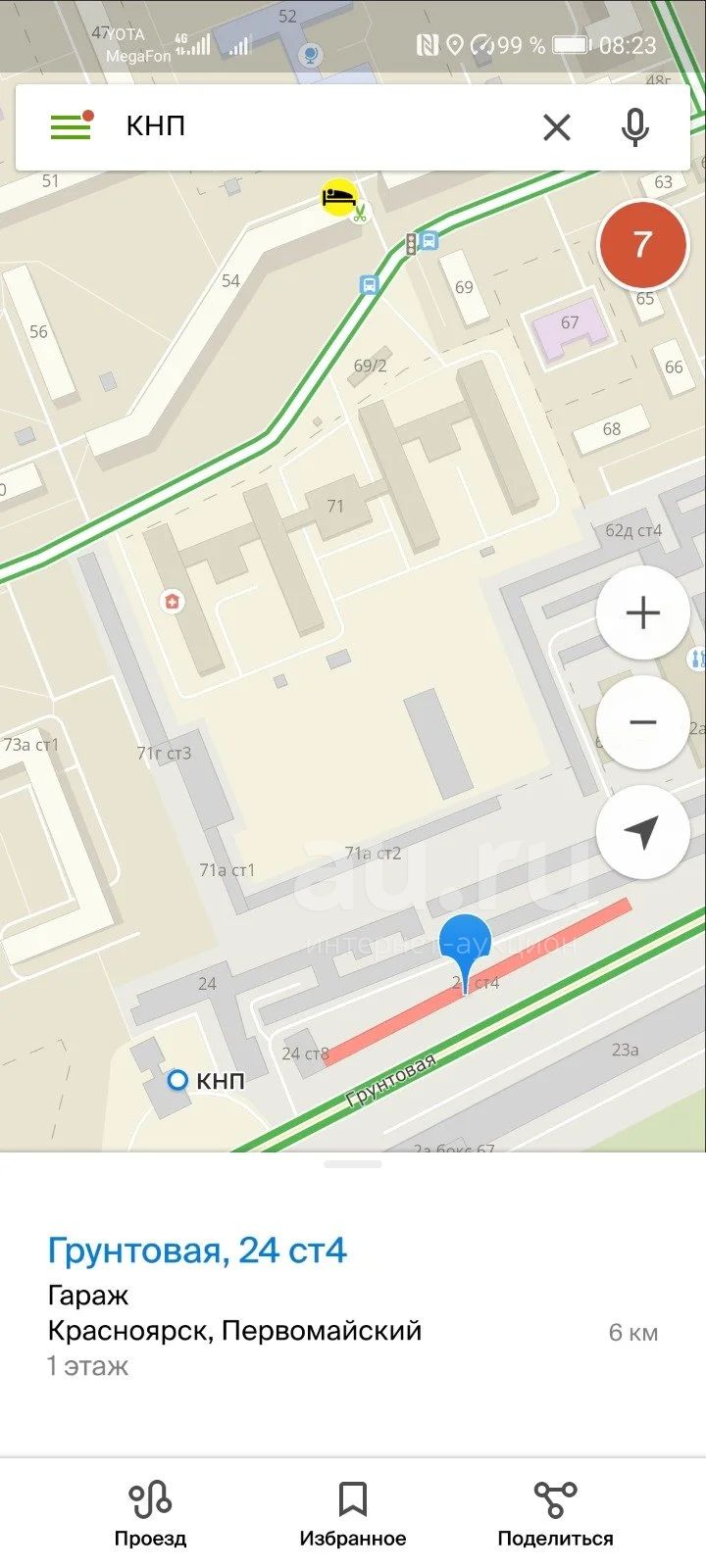Tap the КНП search field
Viewport: 706px width, 1568px height.
tap(324, 126)
